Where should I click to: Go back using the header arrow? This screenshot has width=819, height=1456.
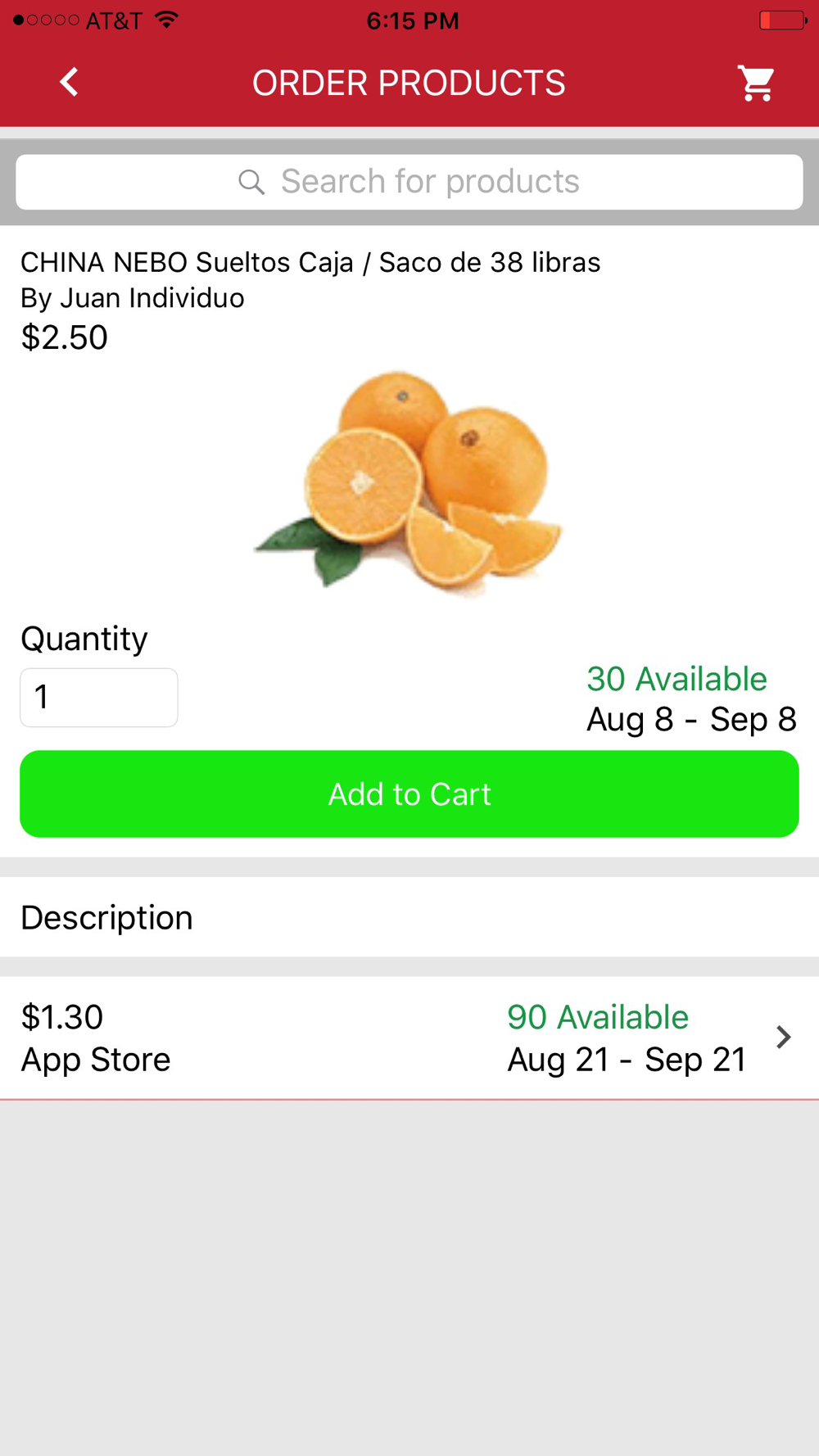point(70,82)
